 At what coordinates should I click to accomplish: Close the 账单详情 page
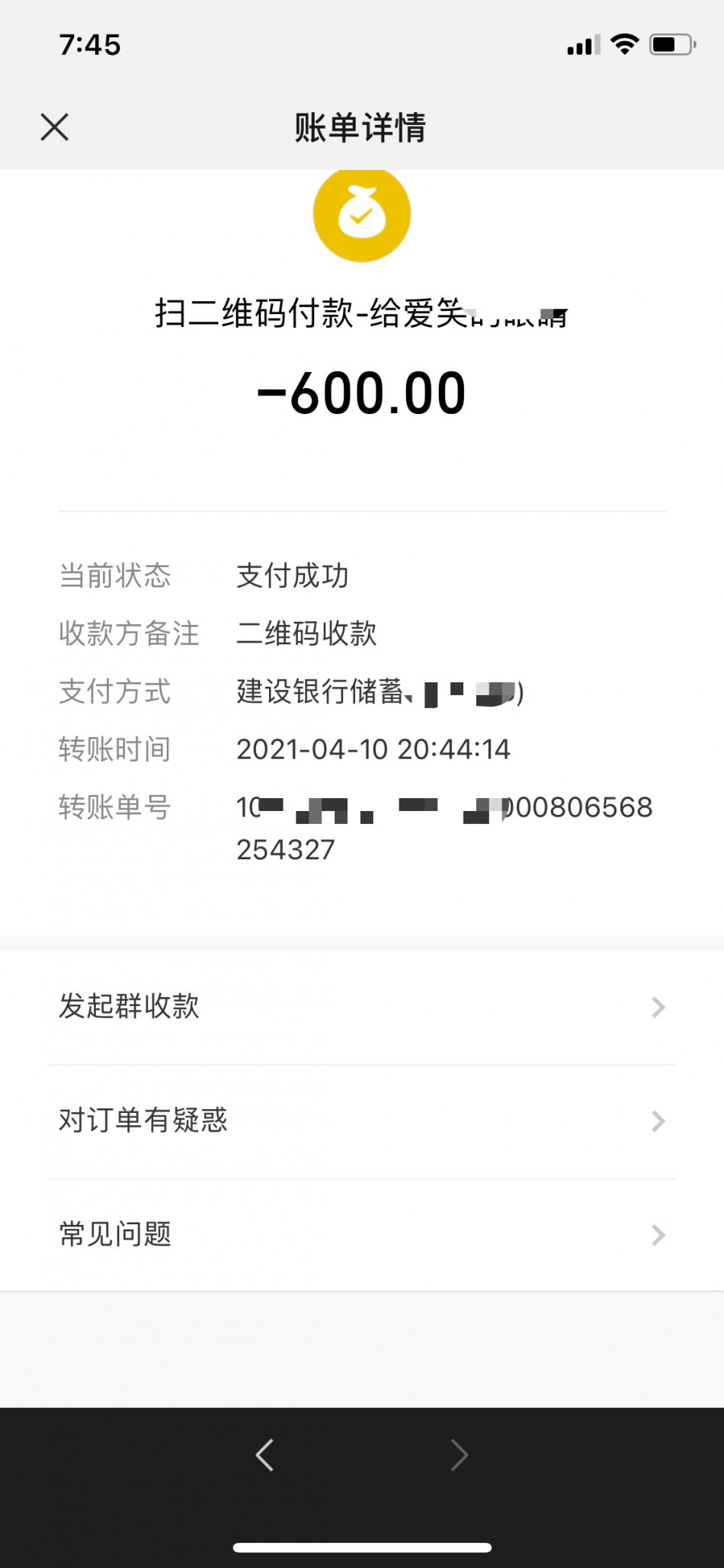point(54,127)
